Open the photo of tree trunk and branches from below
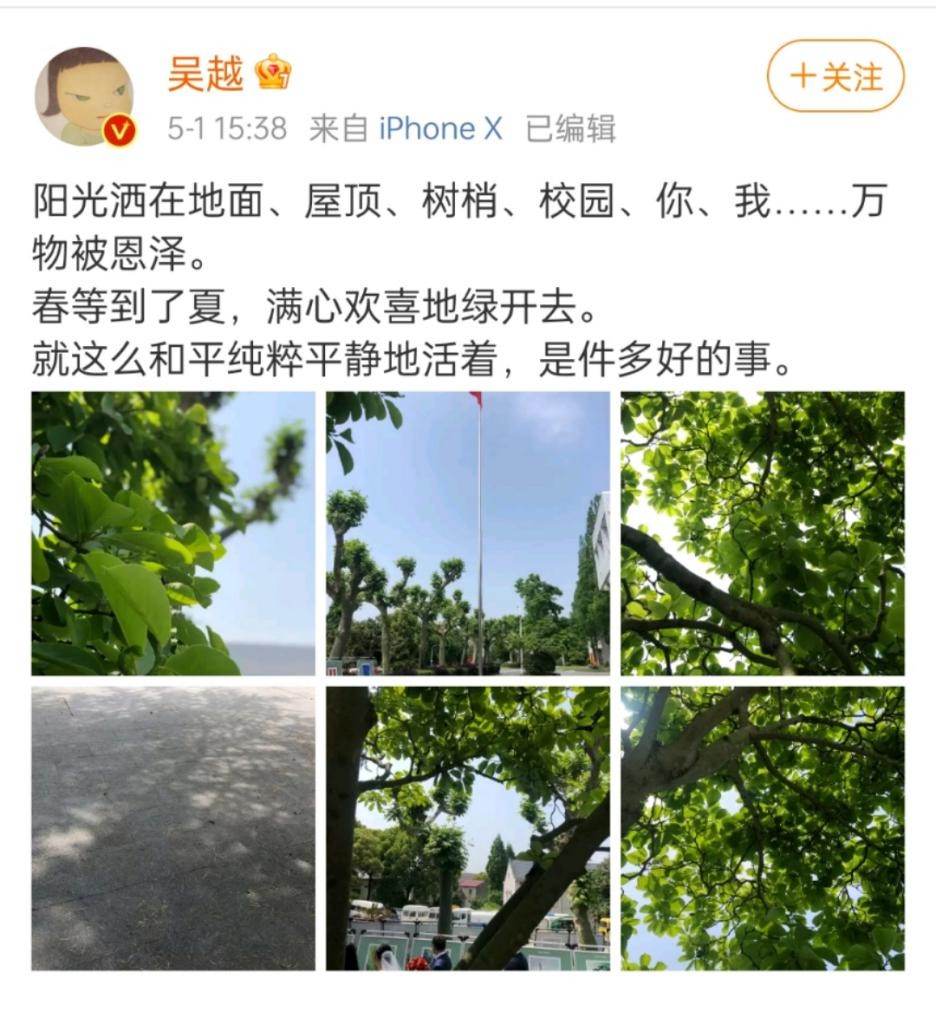 [x=762, y=828]
